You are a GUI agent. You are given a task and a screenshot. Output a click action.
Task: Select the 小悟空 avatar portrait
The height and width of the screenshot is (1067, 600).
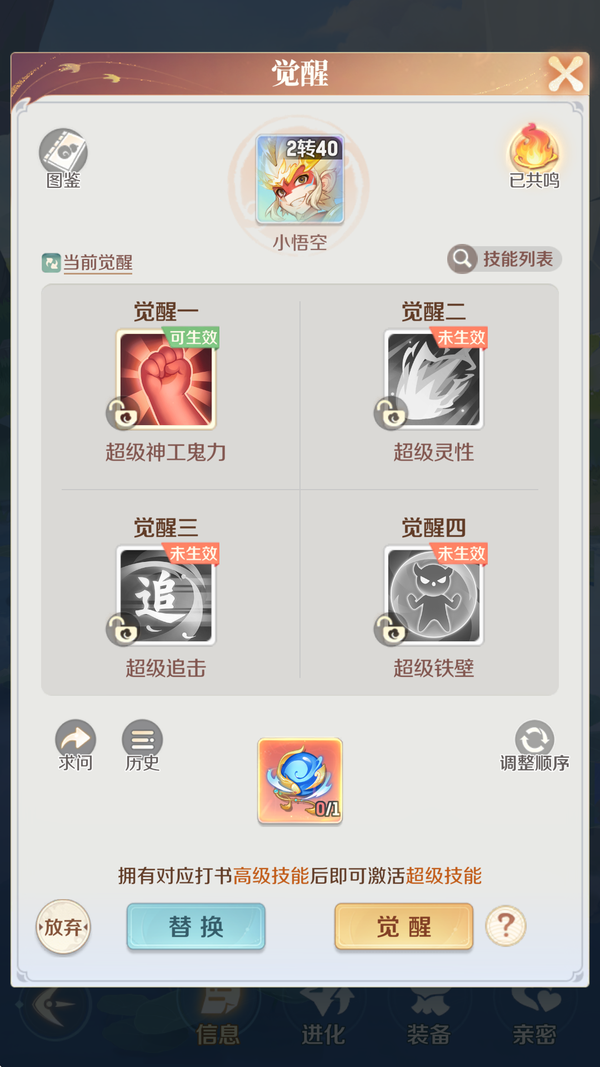coord(300,180)
